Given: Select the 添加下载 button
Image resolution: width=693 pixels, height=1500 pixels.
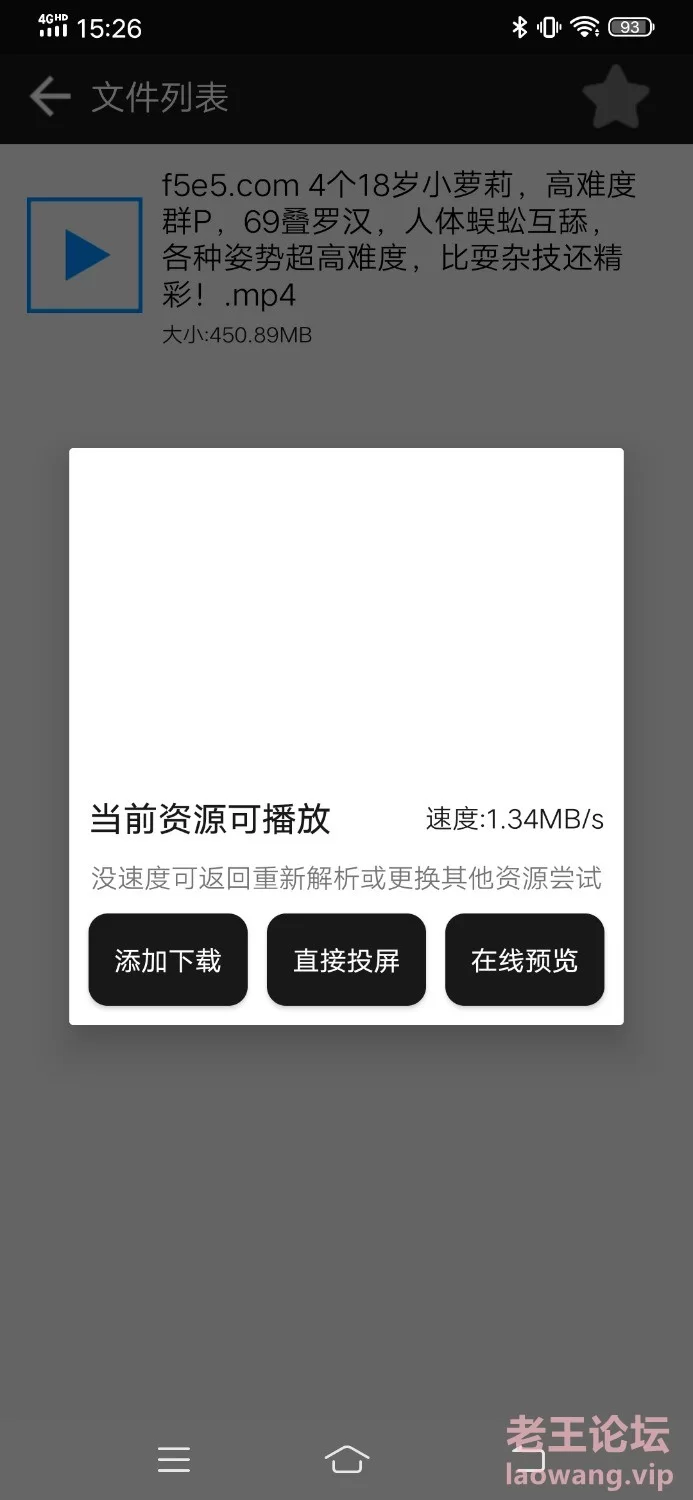Looking at the screenshot, I should coord(168,960).
